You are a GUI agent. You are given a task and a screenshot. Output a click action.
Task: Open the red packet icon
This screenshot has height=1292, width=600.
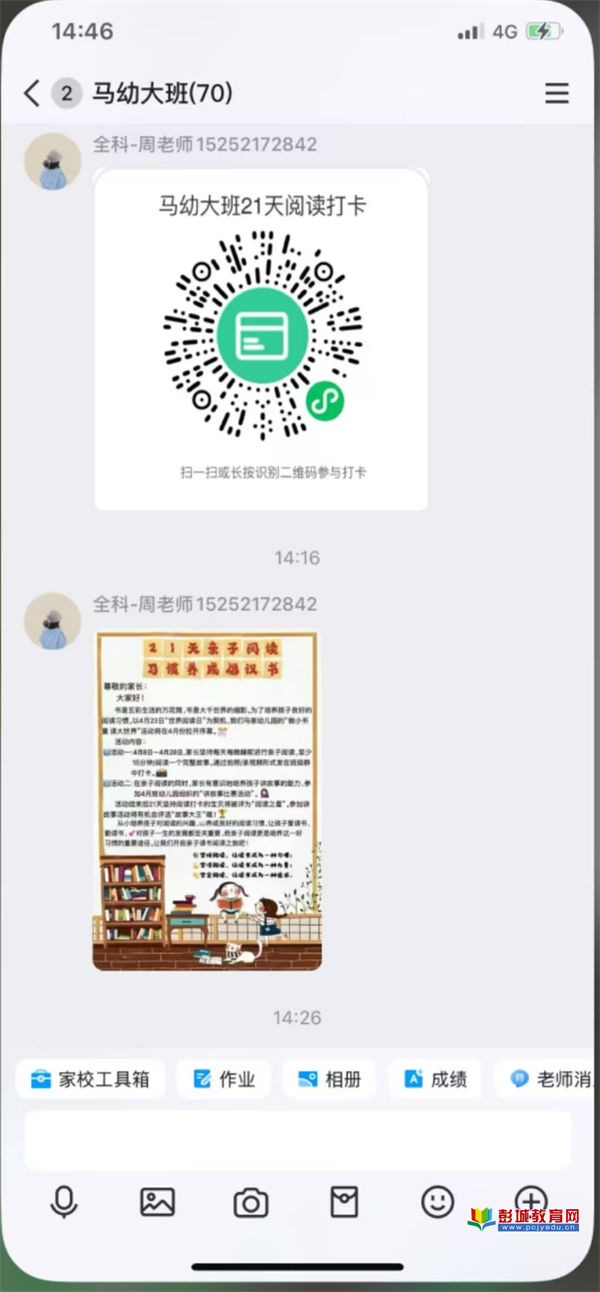pos(344,1202)
